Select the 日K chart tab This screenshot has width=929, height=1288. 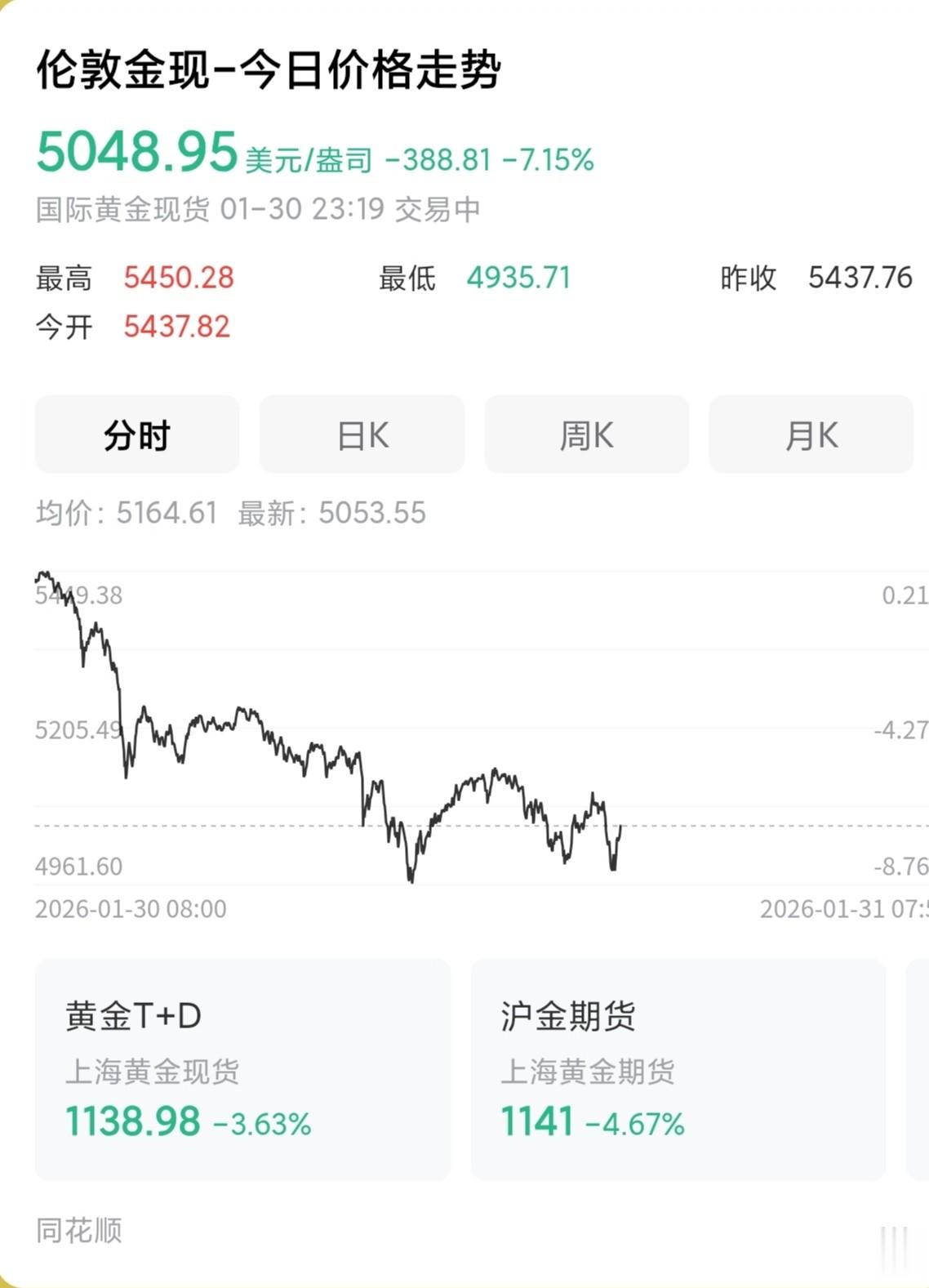362,435
